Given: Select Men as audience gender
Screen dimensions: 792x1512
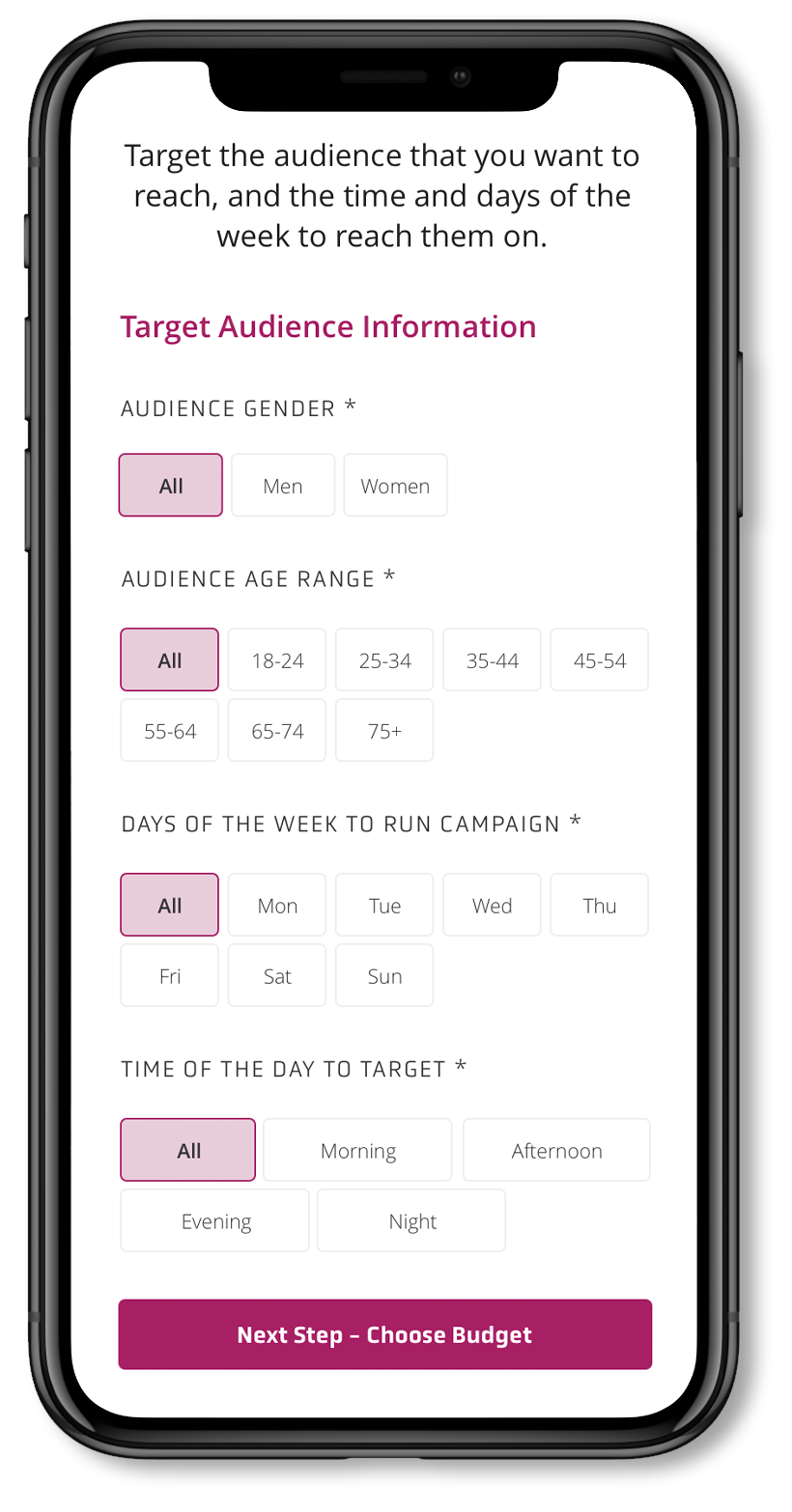Looking at the screenshot, I should pyautogui.click(x=283, y=486).
